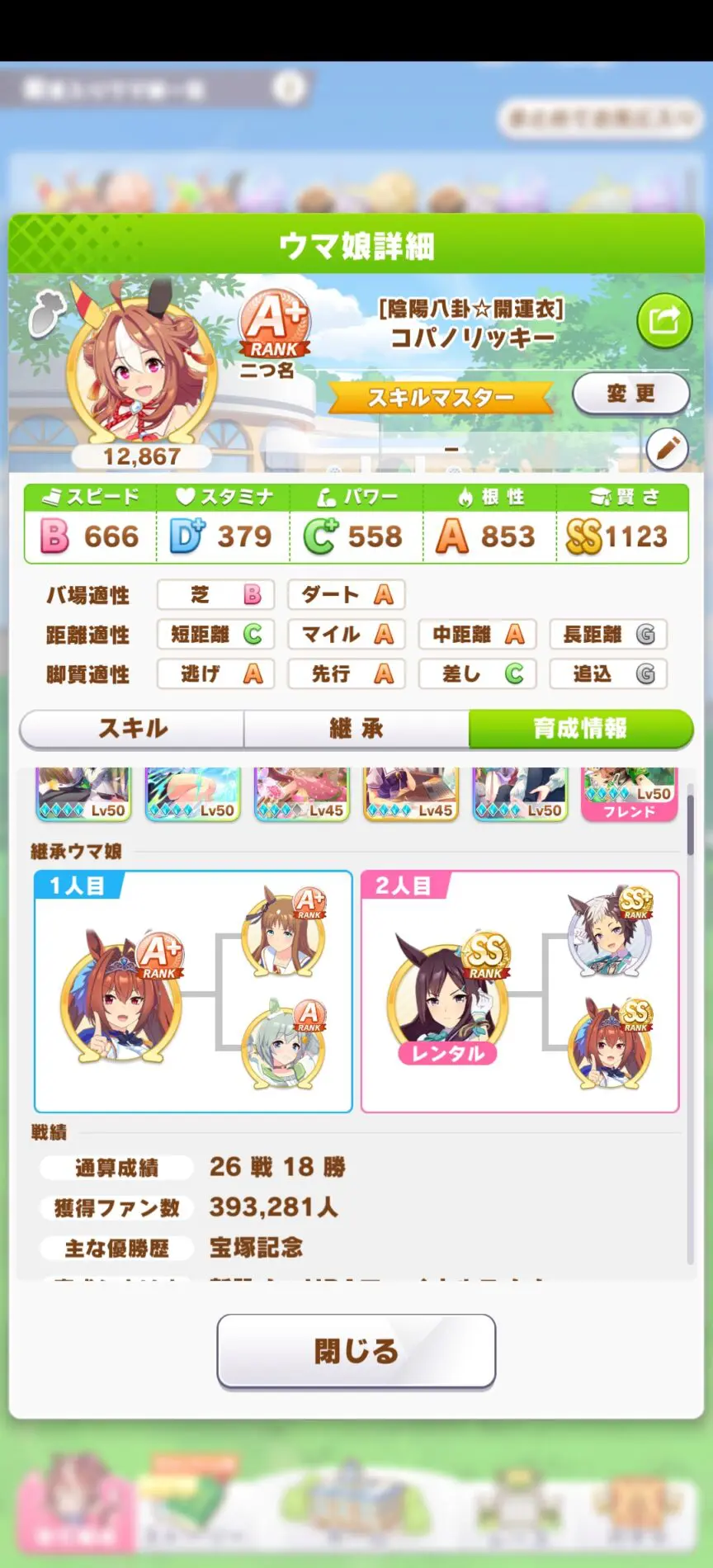Tap the 変更 button
The width and height of the screenshot is (713, 1568).
[x=631, y=393]
